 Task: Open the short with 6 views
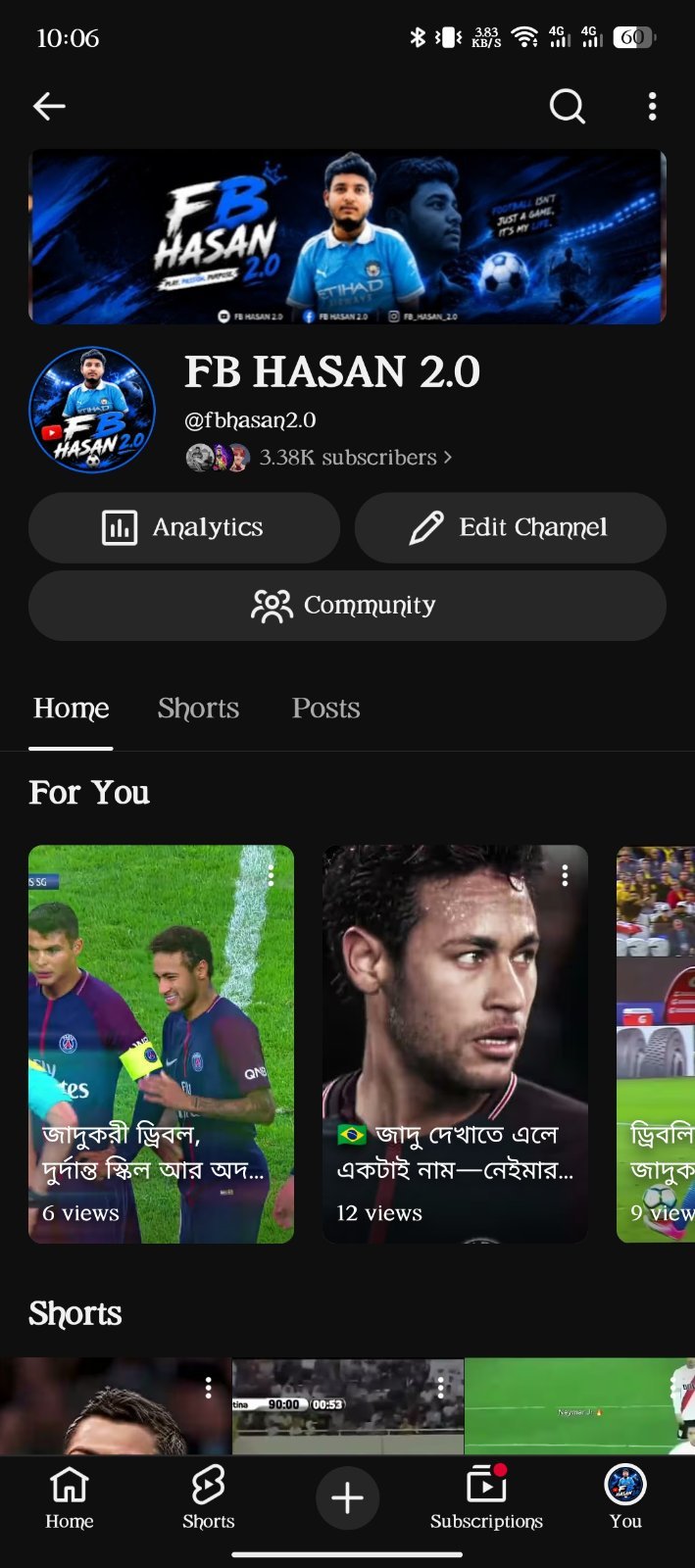(161, 1044)
